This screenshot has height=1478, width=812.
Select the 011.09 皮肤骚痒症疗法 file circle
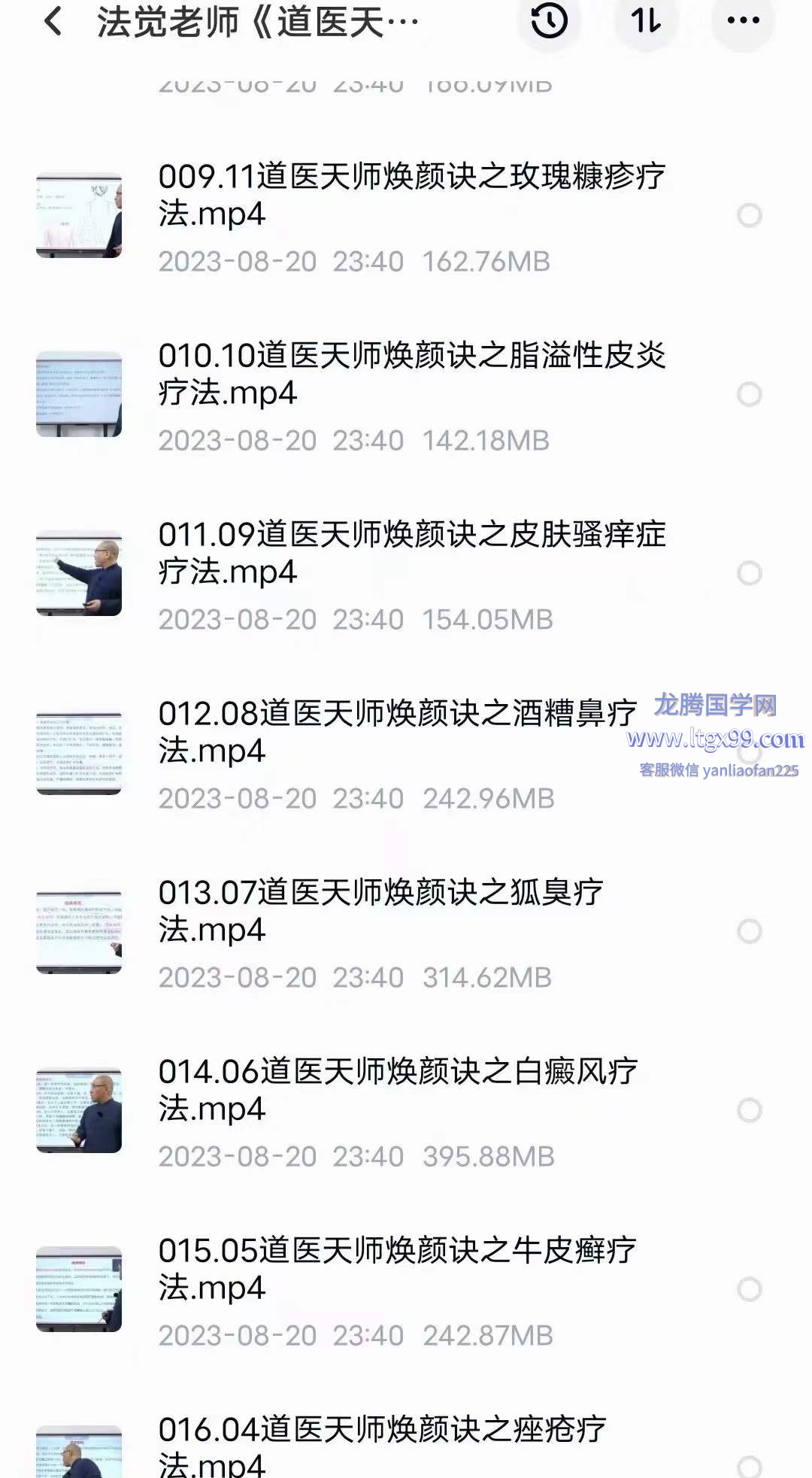tap(749, 573)
